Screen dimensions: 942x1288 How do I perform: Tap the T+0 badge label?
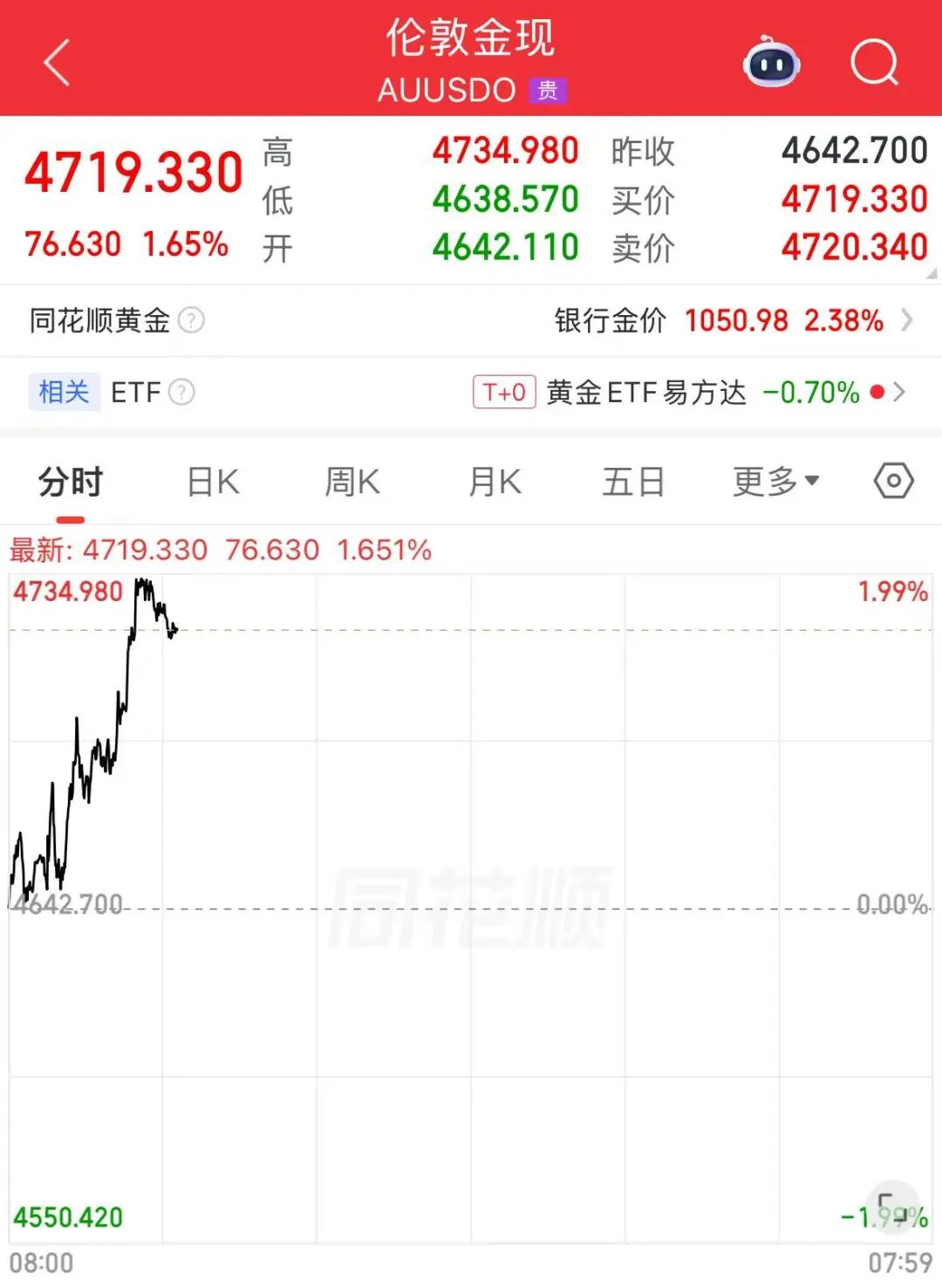(x=504, y=392)
